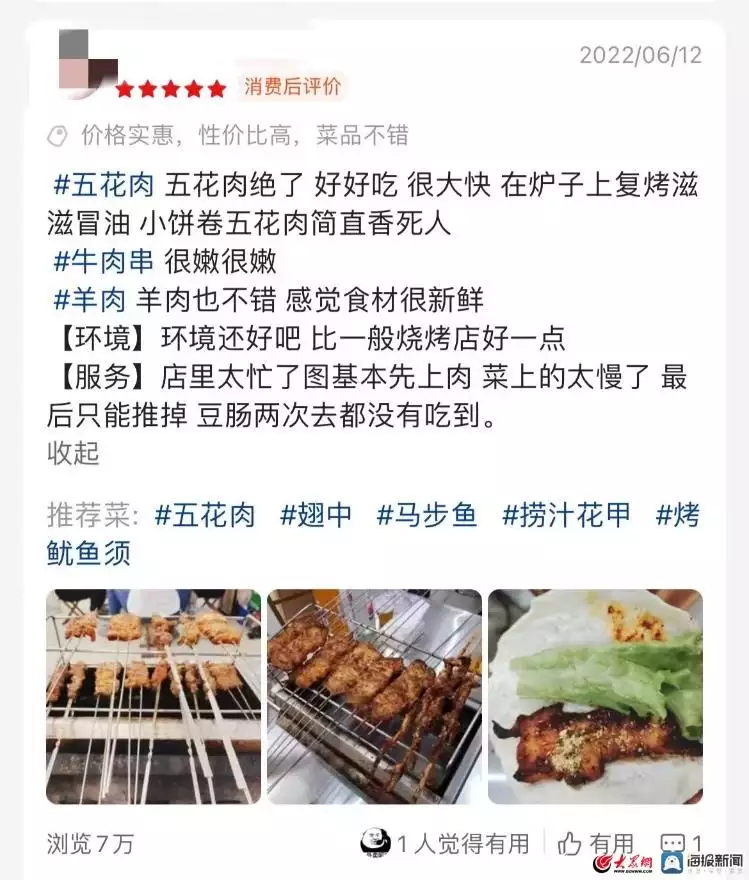Open recommended dish #烤鱿鱼须
Image resolution: width=749 pixels, height=880 pixels.
[680, 517]
